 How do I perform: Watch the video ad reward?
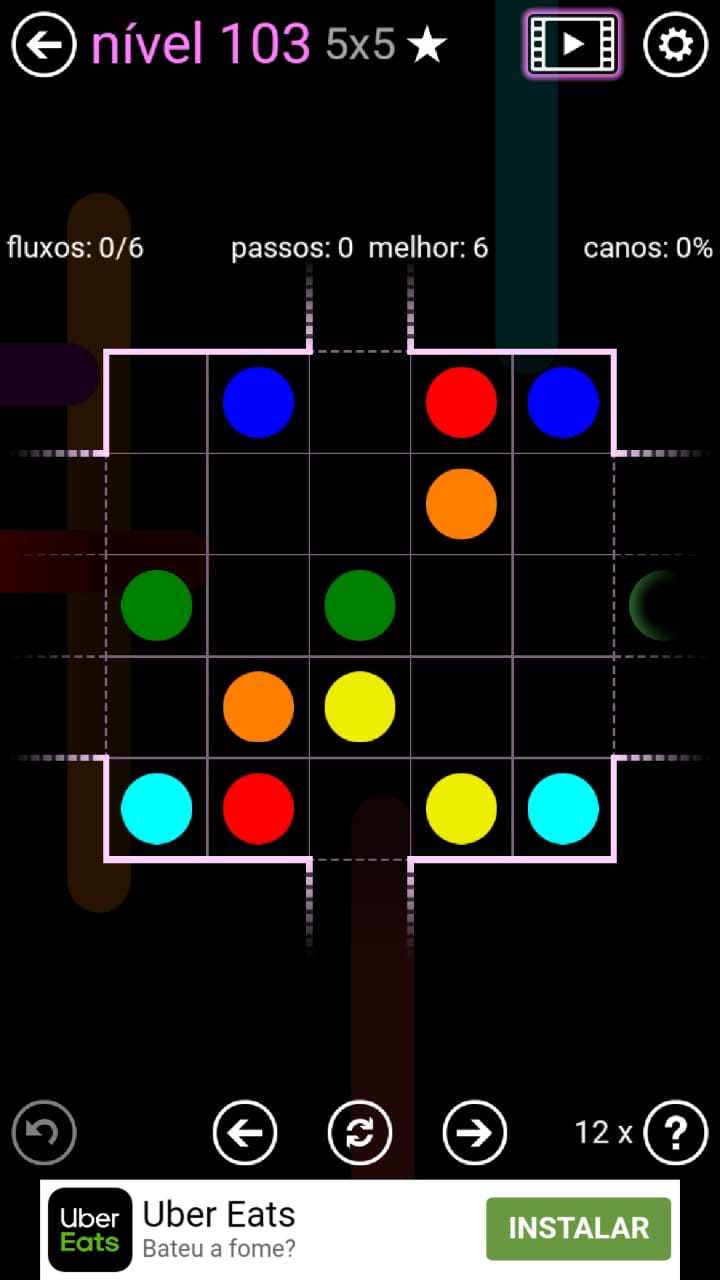(572, 45)
